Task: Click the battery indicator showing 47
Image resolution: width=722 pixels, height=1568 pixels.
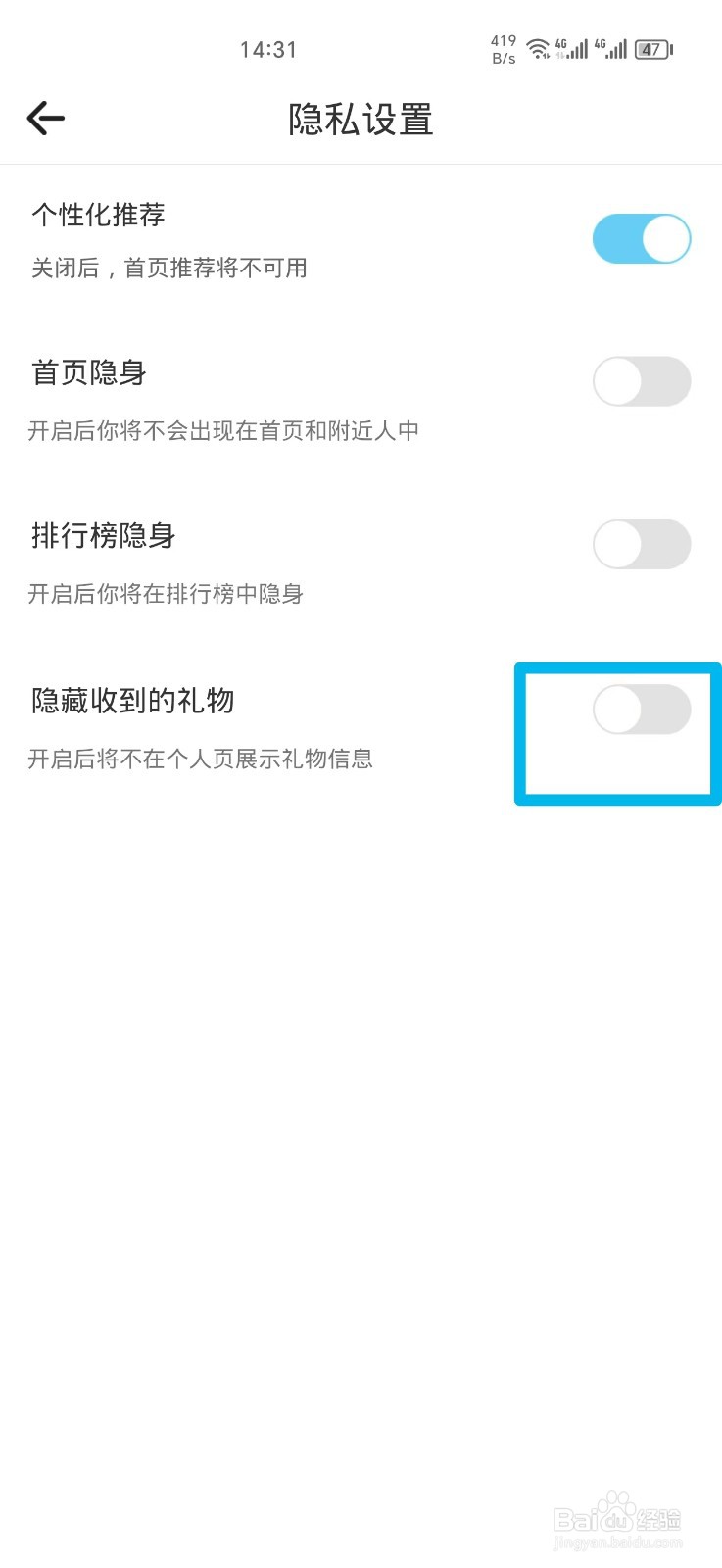Action: click(650, 48)
